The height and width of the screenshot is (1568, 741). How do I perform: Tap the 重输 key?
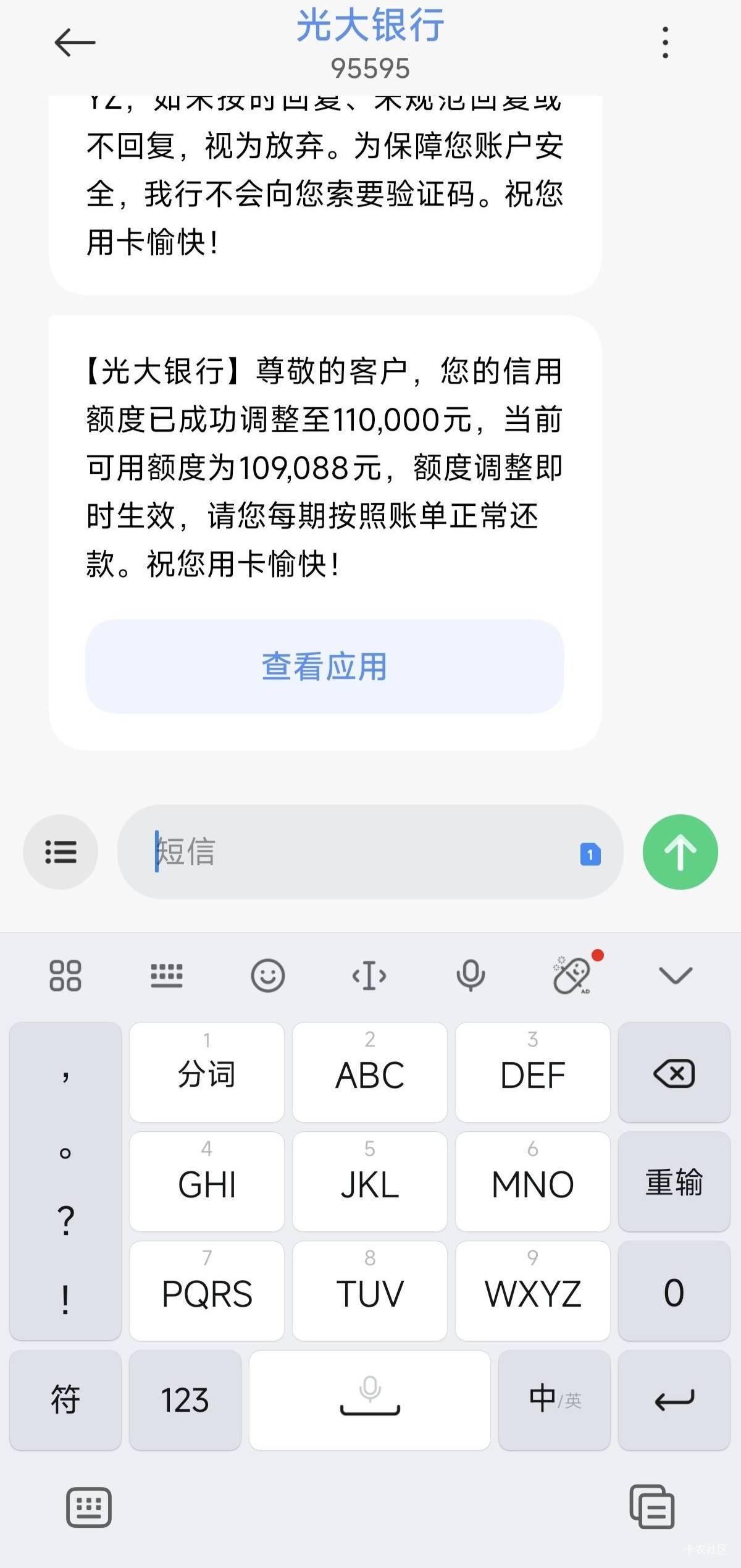pyautogui.click(x=674, y=1182)
